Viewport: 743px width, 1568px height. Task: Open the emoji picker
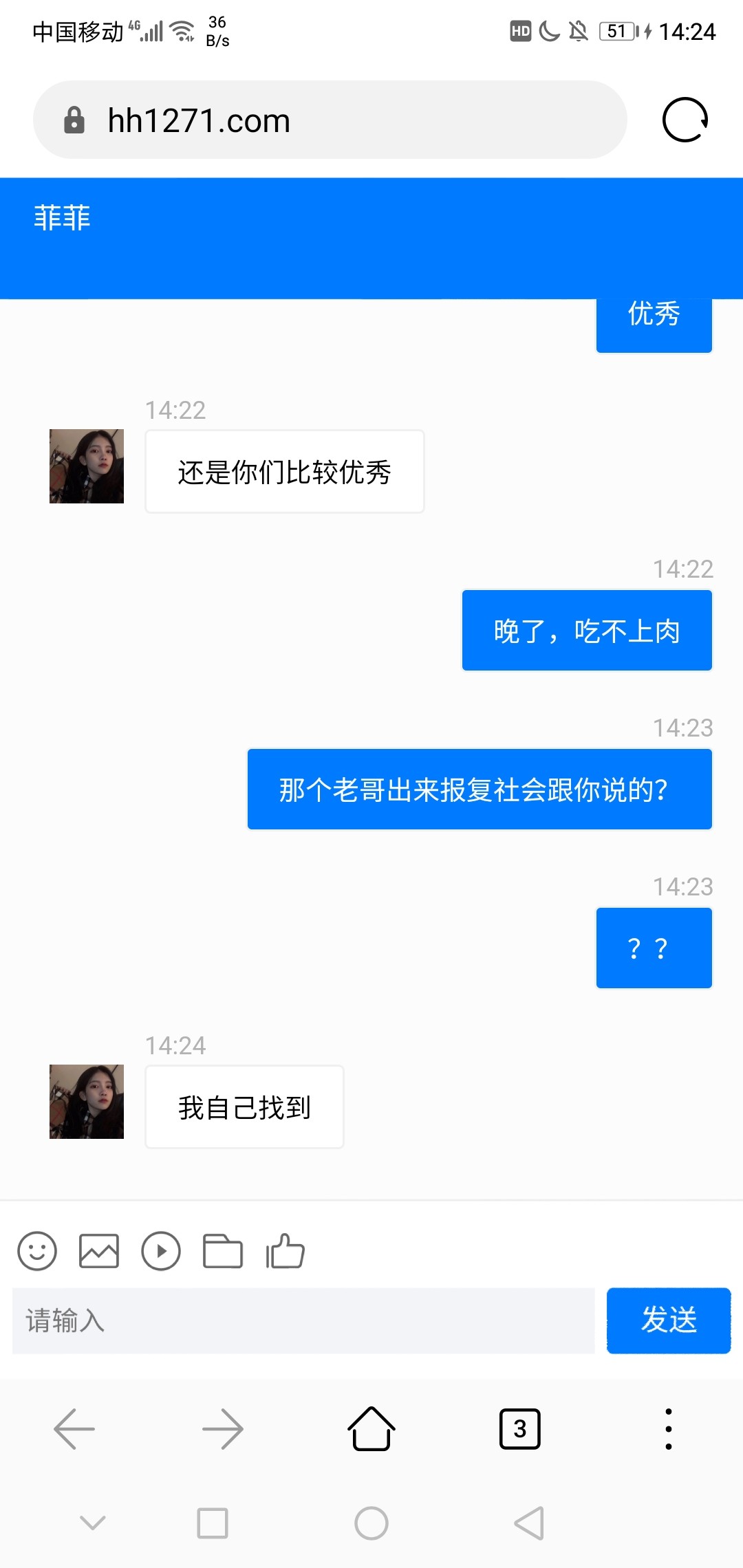[37, 1250]
